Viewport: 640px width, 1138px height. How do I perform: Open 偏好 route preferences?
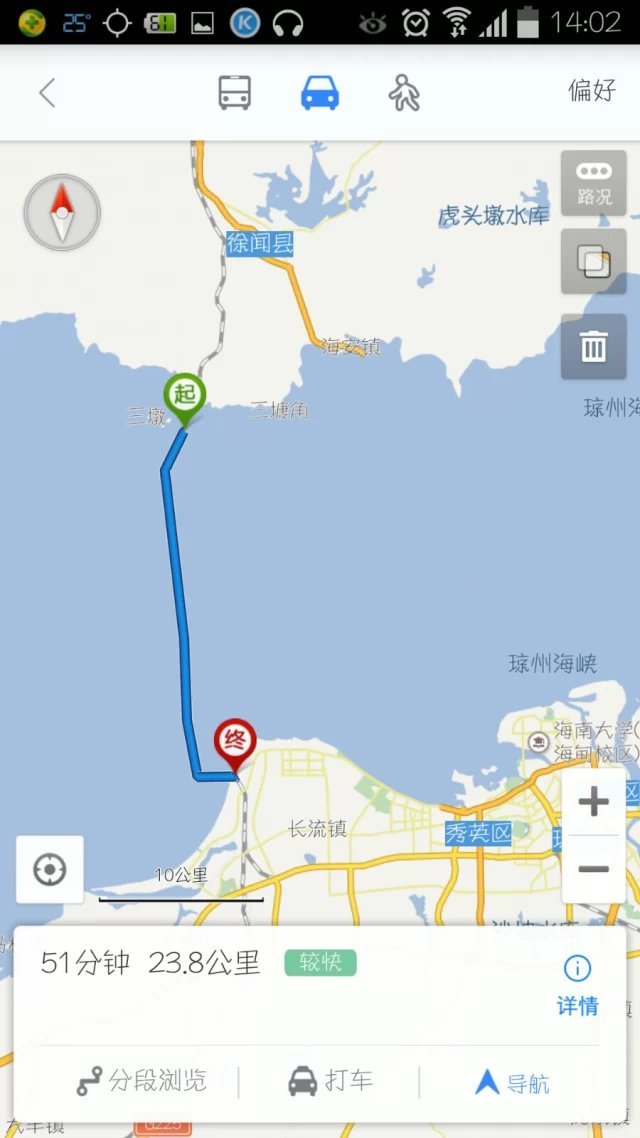[x=592, y=90]
